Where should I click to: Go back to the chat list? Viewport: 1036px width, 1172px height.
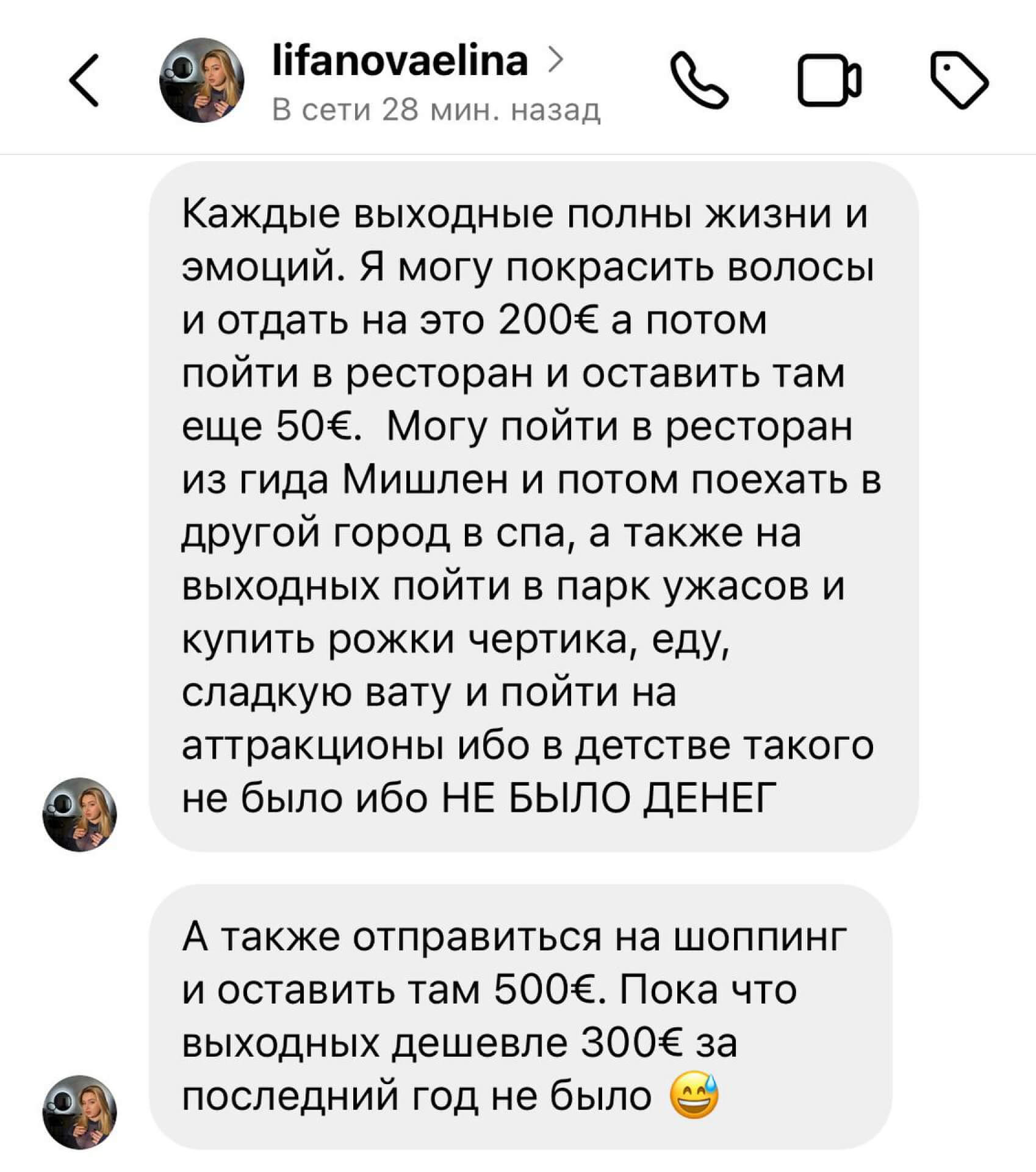point(84,81)
